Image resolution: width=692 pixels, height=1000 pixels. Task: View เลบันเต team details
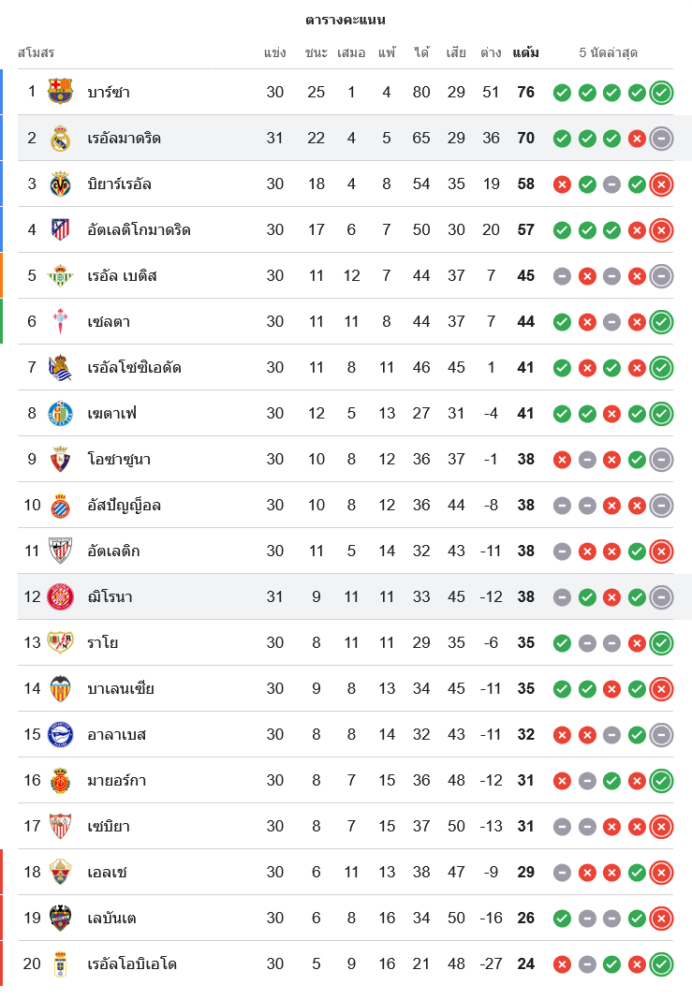click(x=112, y=918)
